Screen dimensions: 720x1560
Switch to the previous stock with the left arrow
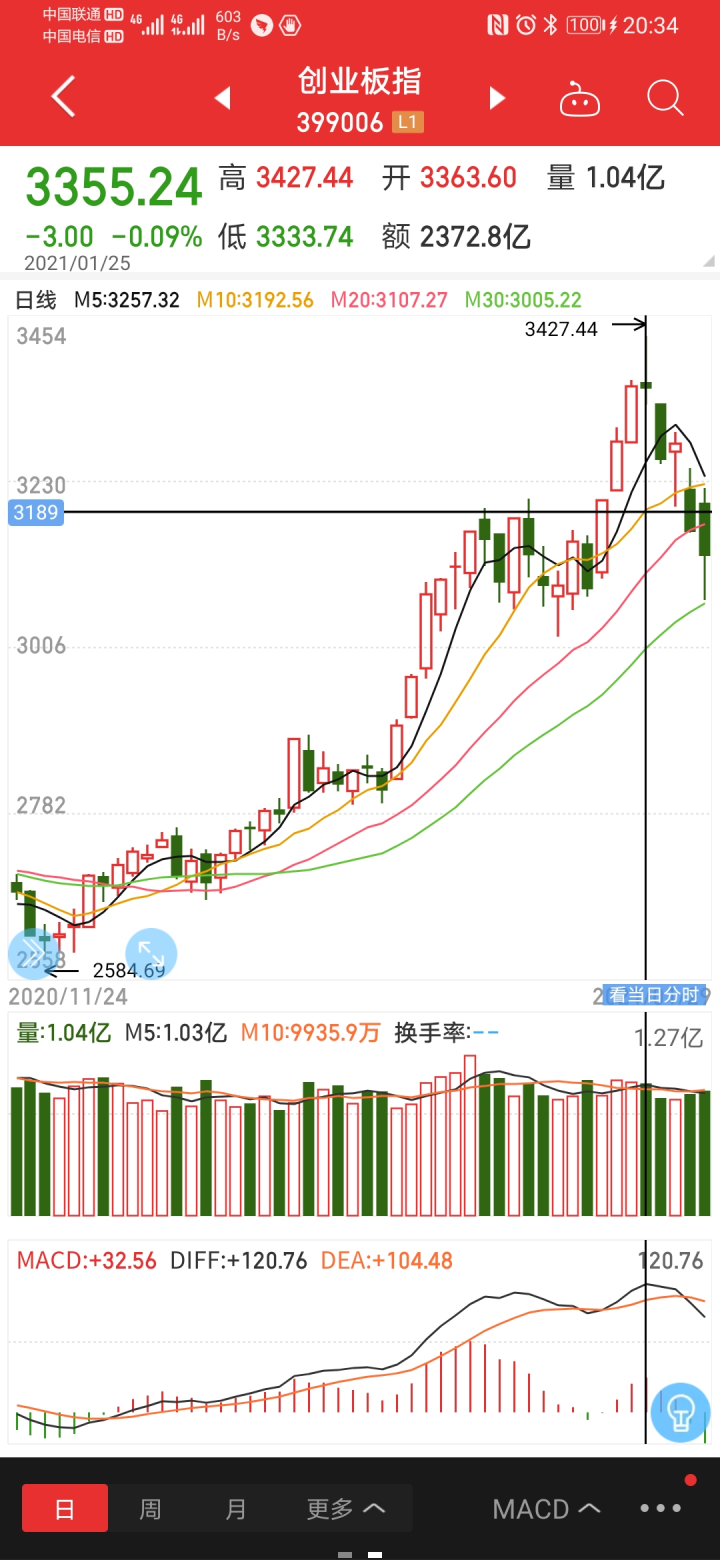[222, 97]
